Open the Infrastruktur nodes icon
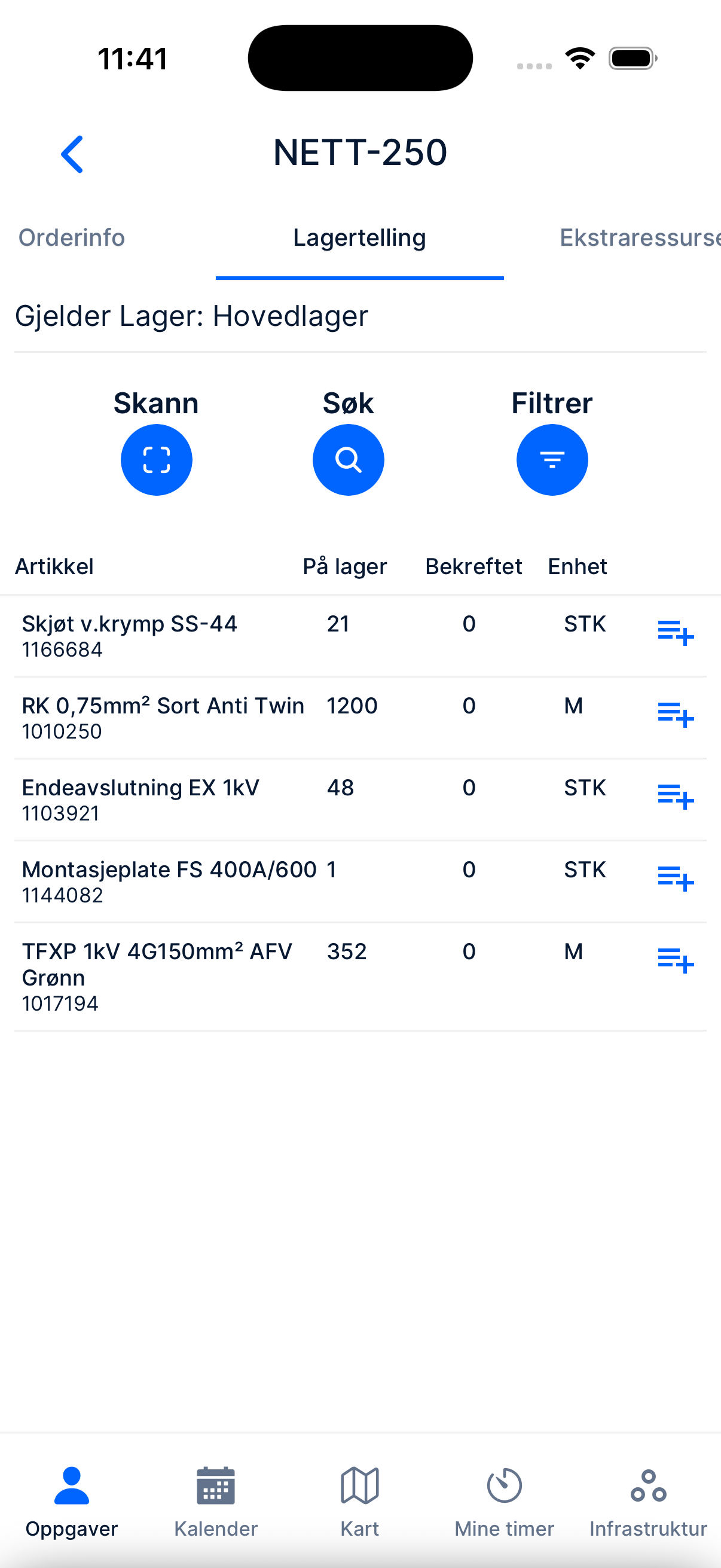This screenshot has height=1568, width=721. tap(647, 1485)
